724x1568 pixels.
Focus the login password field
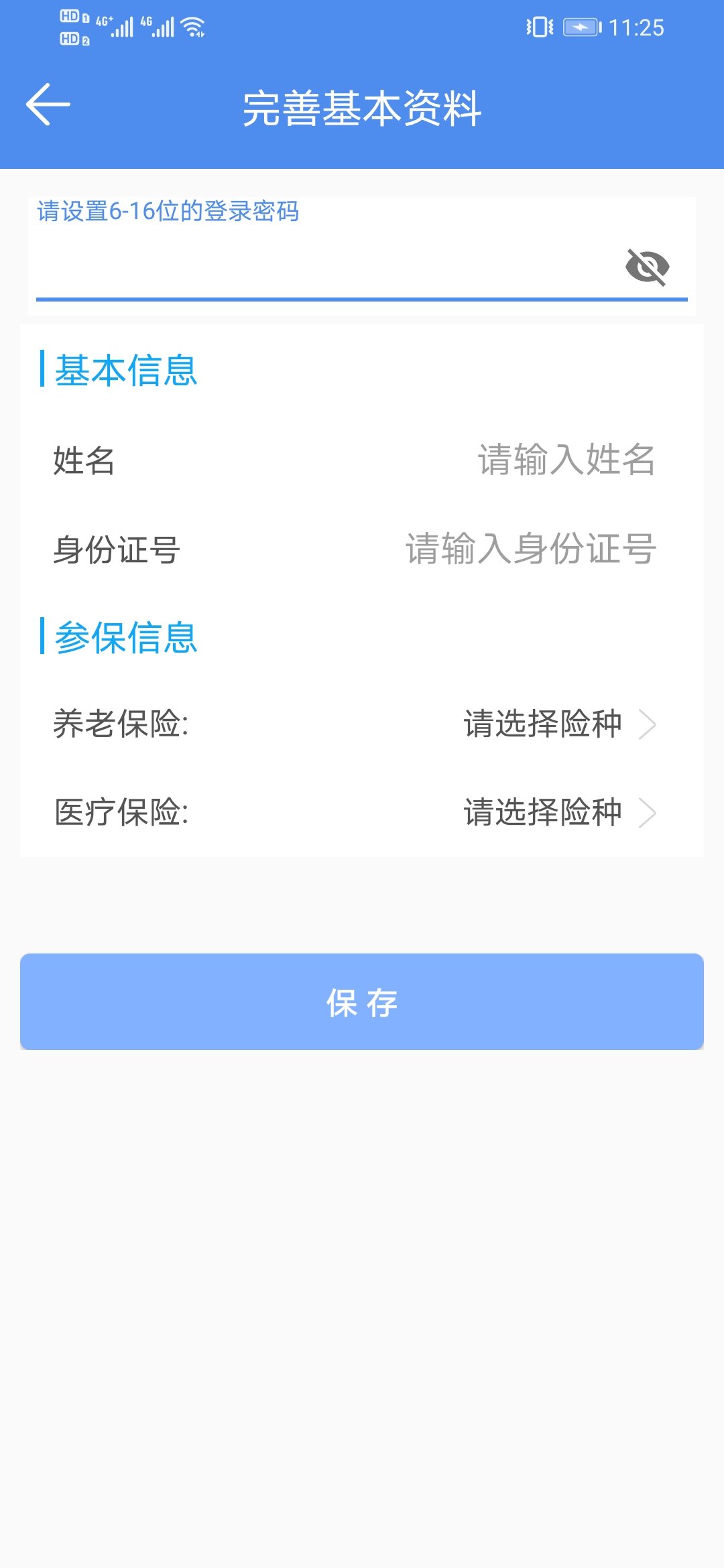click(322, 268)
